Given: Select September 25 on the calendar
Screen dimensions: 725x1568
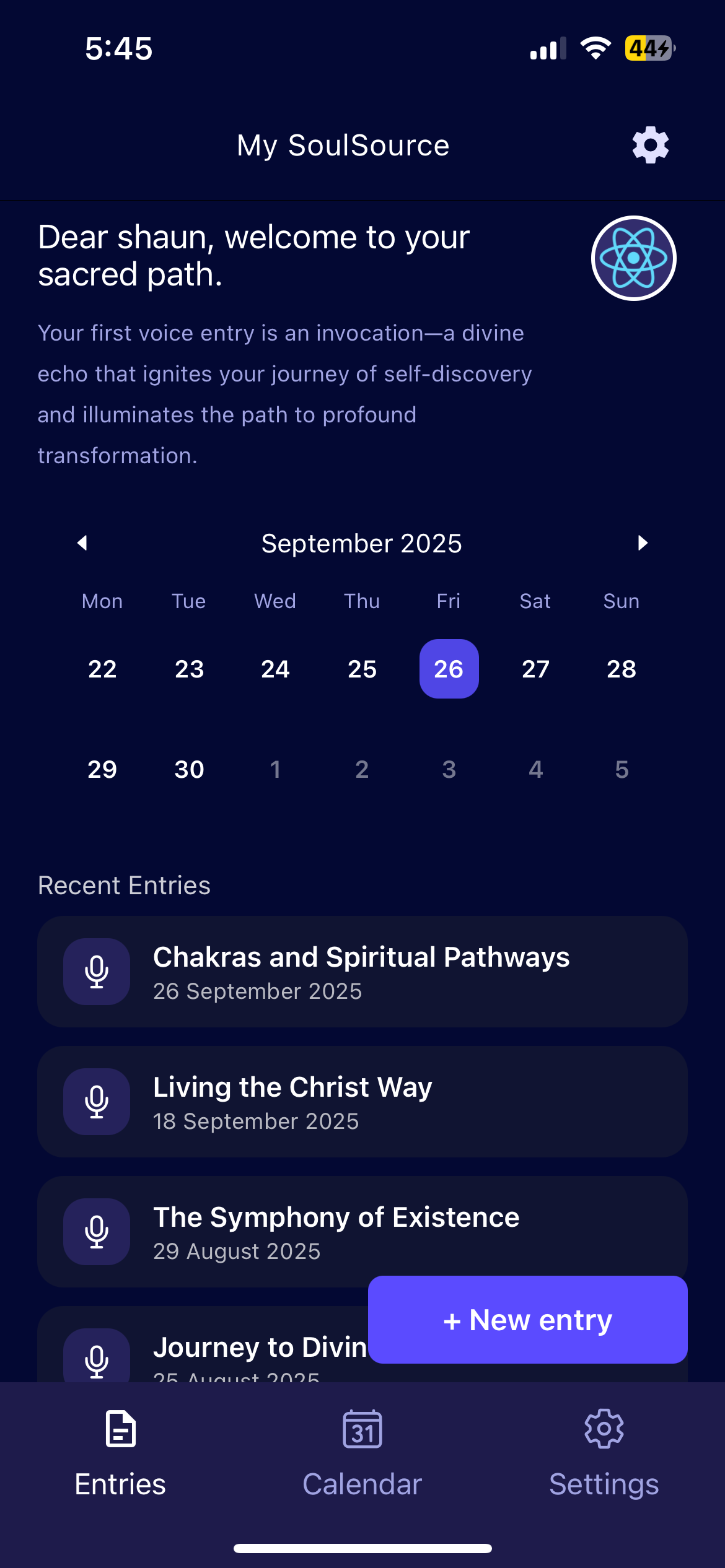Looking at the screenshot, I should (362, 669).
